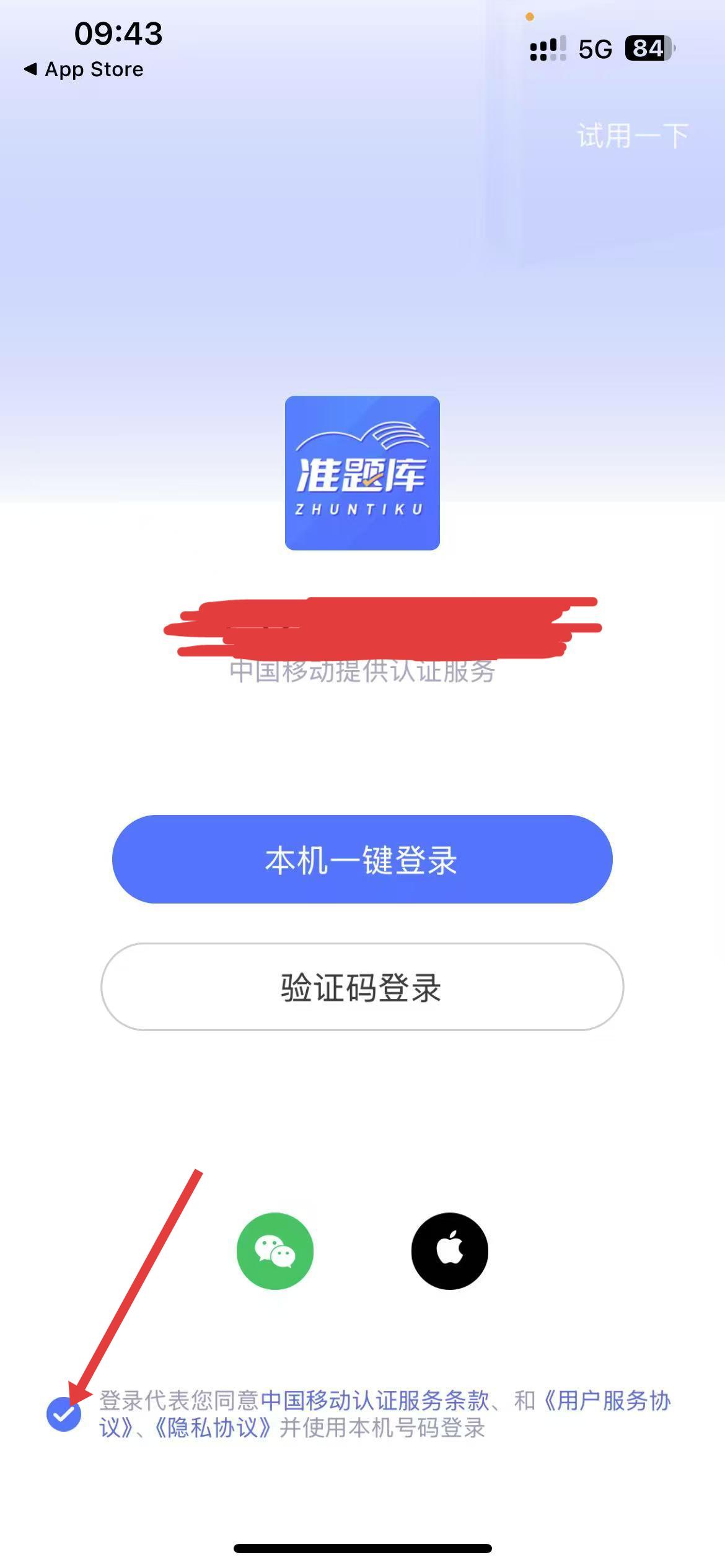
Task: Return to App Store via back arrow
Action: pos(83,69)
